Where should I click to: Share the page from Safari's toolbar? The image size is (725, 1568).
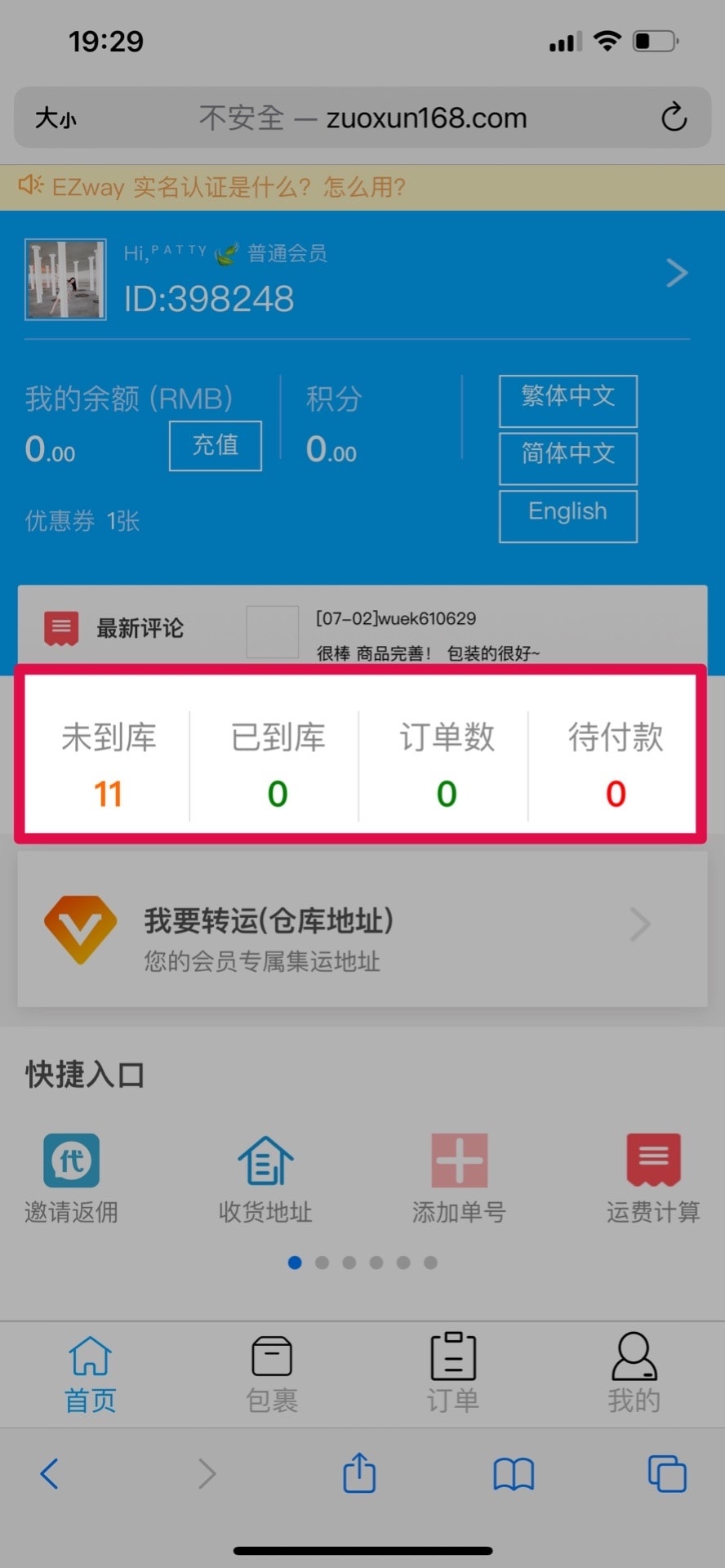click(359, 1473)
